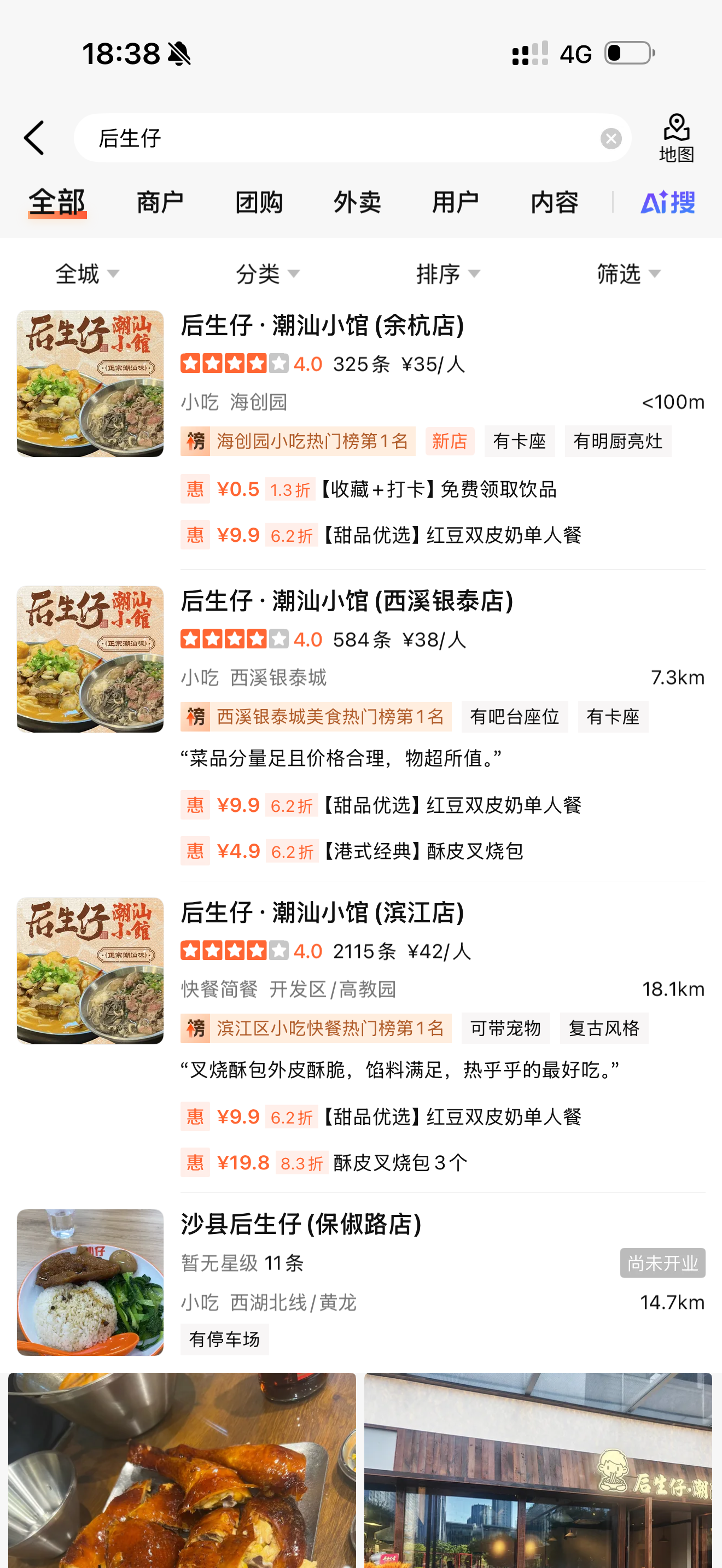
Task: Go back from search results
Action: click(x=34, y=138)
